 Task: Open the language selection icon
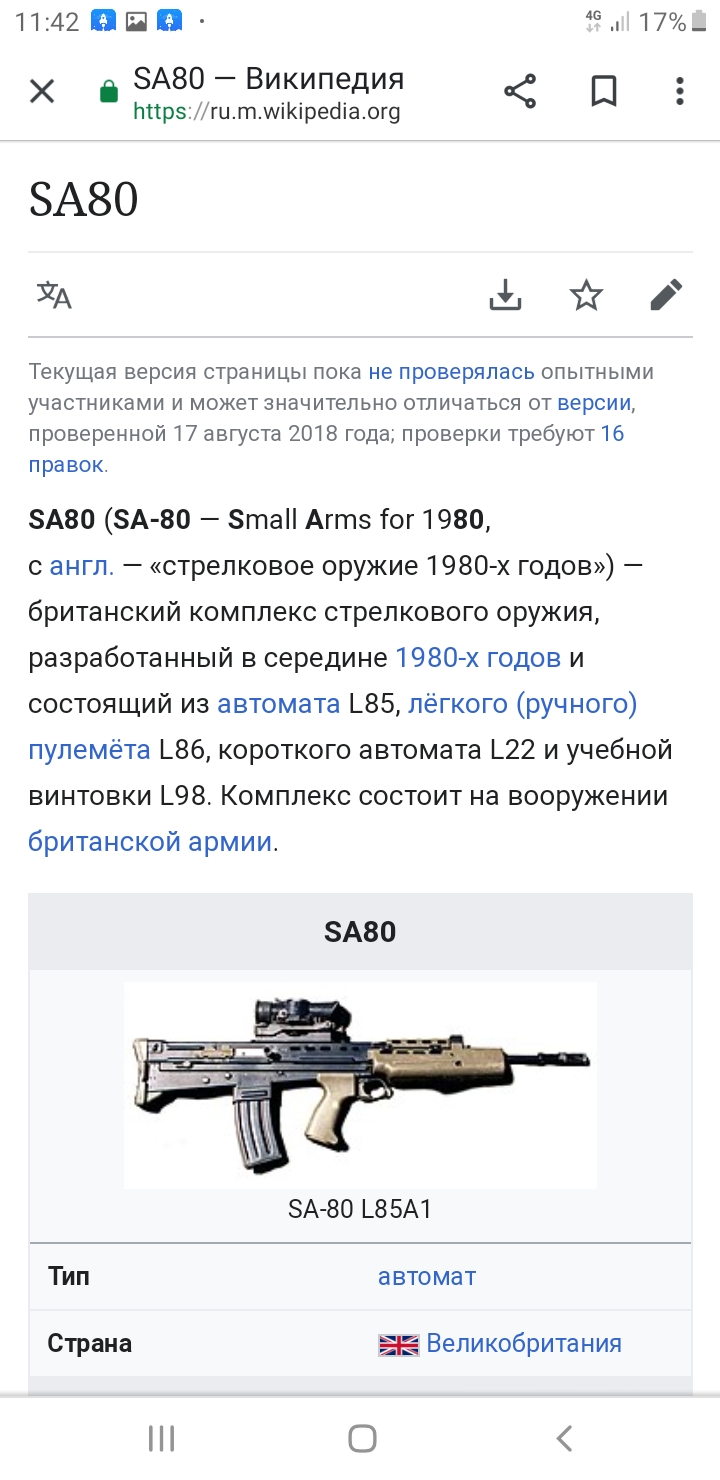pos(54,295)
